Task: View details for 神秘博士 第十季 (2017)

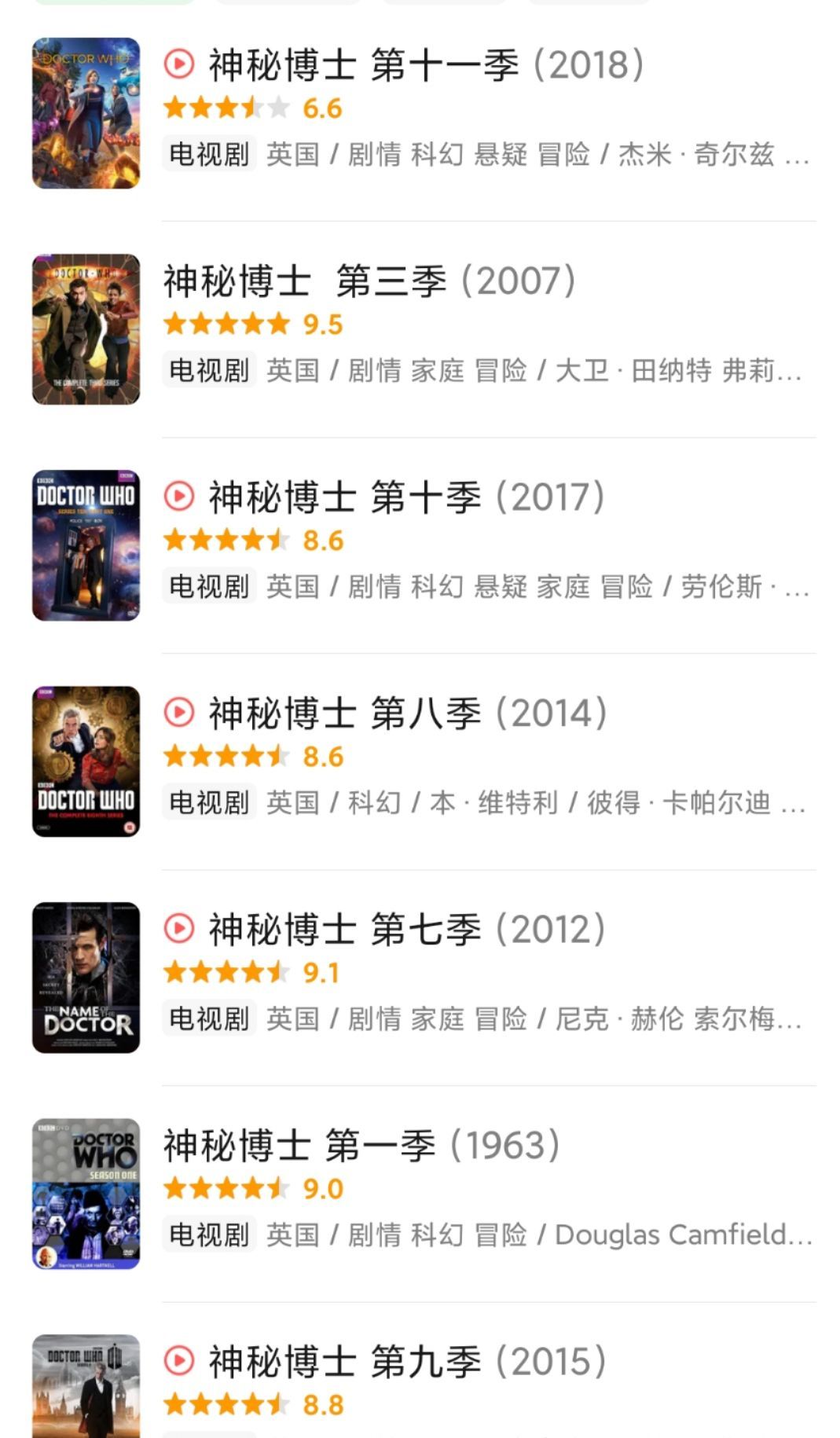Action: coord(405,497)
